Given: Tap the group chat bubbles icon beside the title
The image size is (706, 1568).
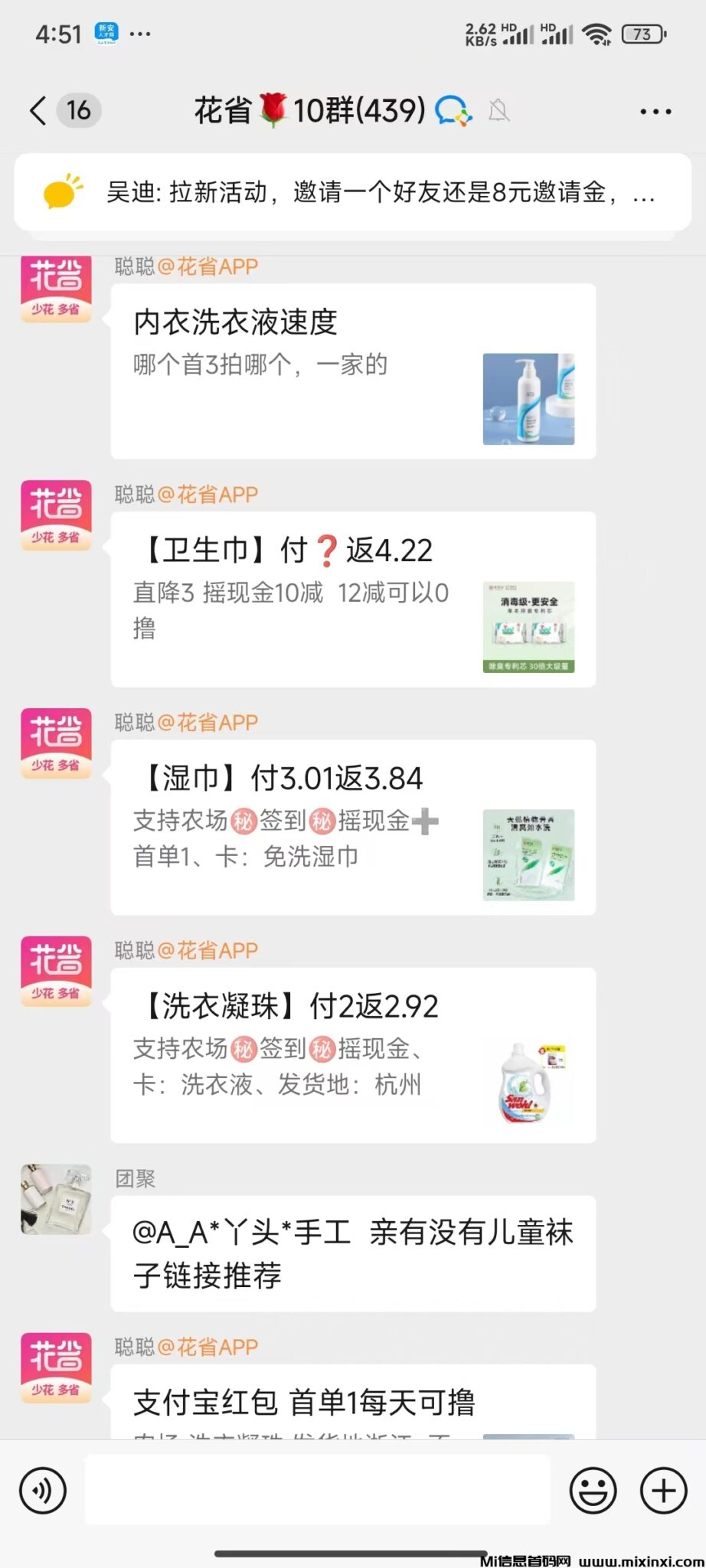Looking at the screenshot, I should (x=452, y=110).
